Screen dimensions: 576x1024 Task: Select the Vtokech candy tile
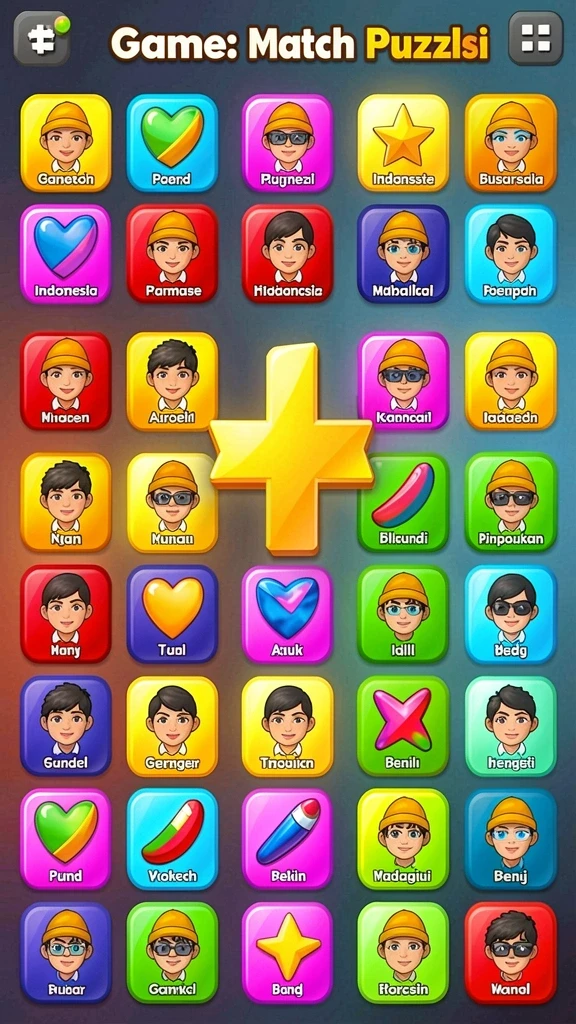(172, 839)
